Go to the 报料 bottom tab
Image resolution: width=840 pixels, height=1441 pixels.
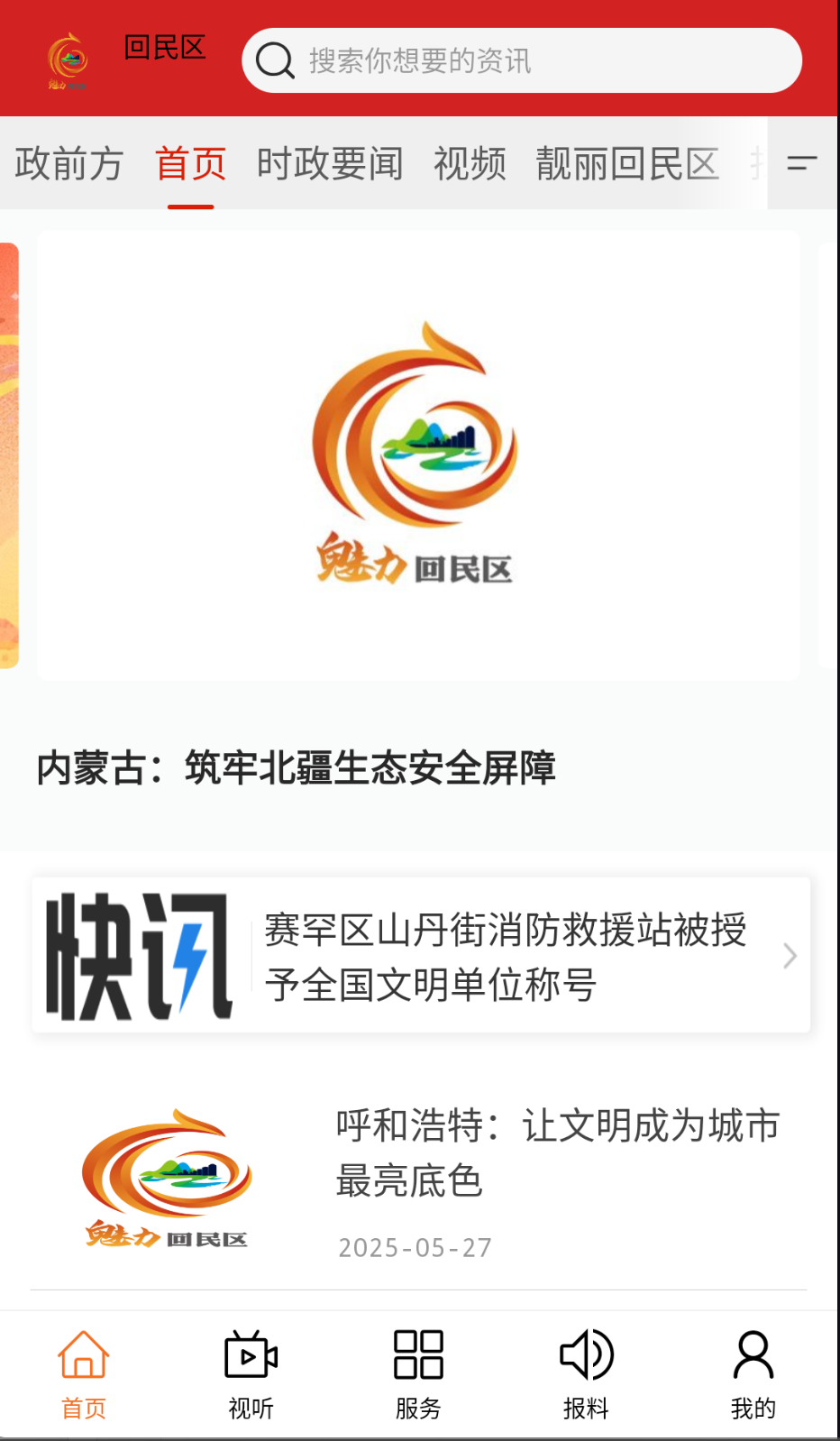click(586, 1374)
